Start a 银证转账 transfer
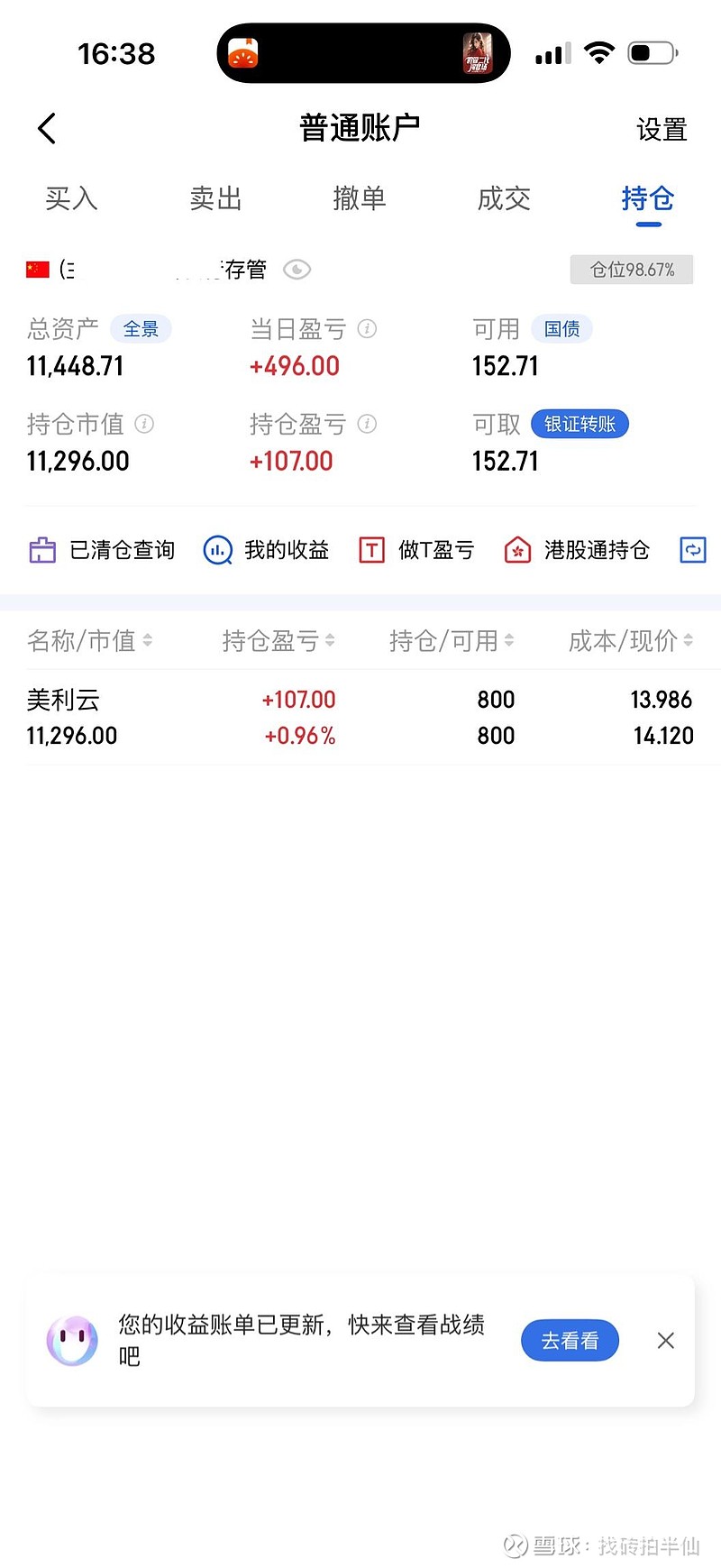 [580, 424]
